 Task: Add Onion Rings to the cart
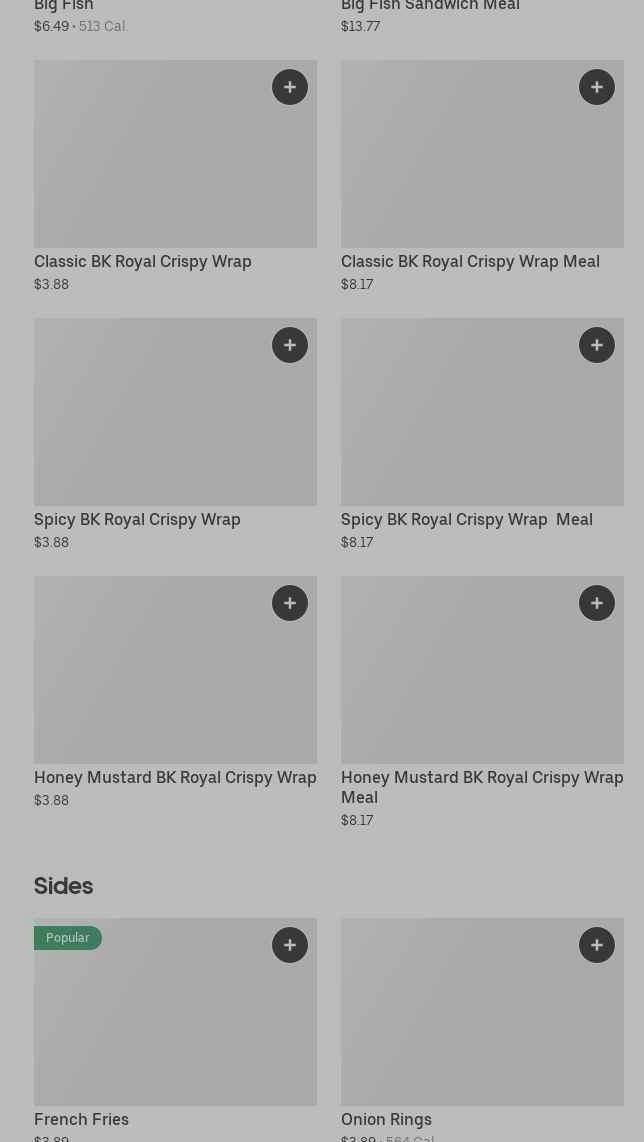click(x=597, y=945)
